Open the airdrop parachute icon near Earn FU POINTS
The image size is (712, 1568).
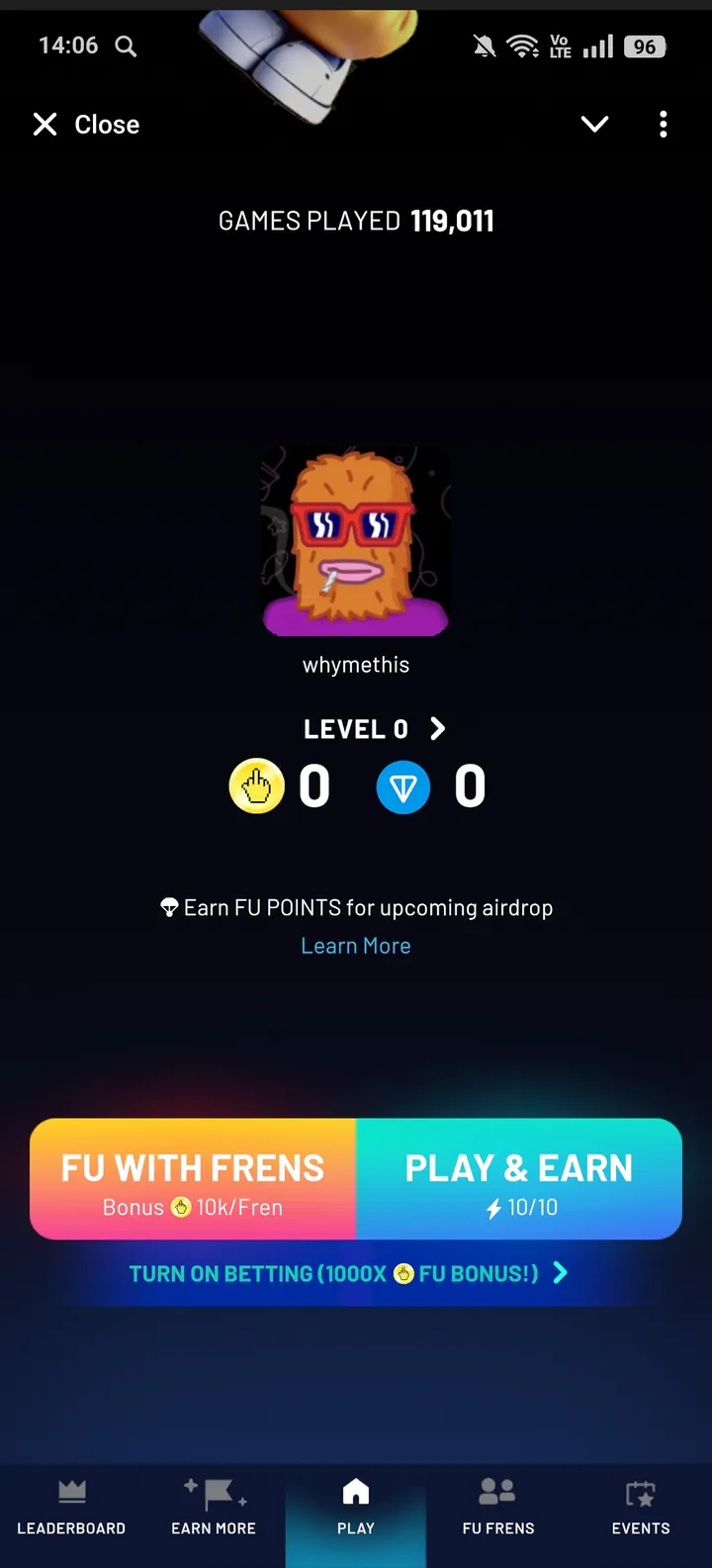170,907
